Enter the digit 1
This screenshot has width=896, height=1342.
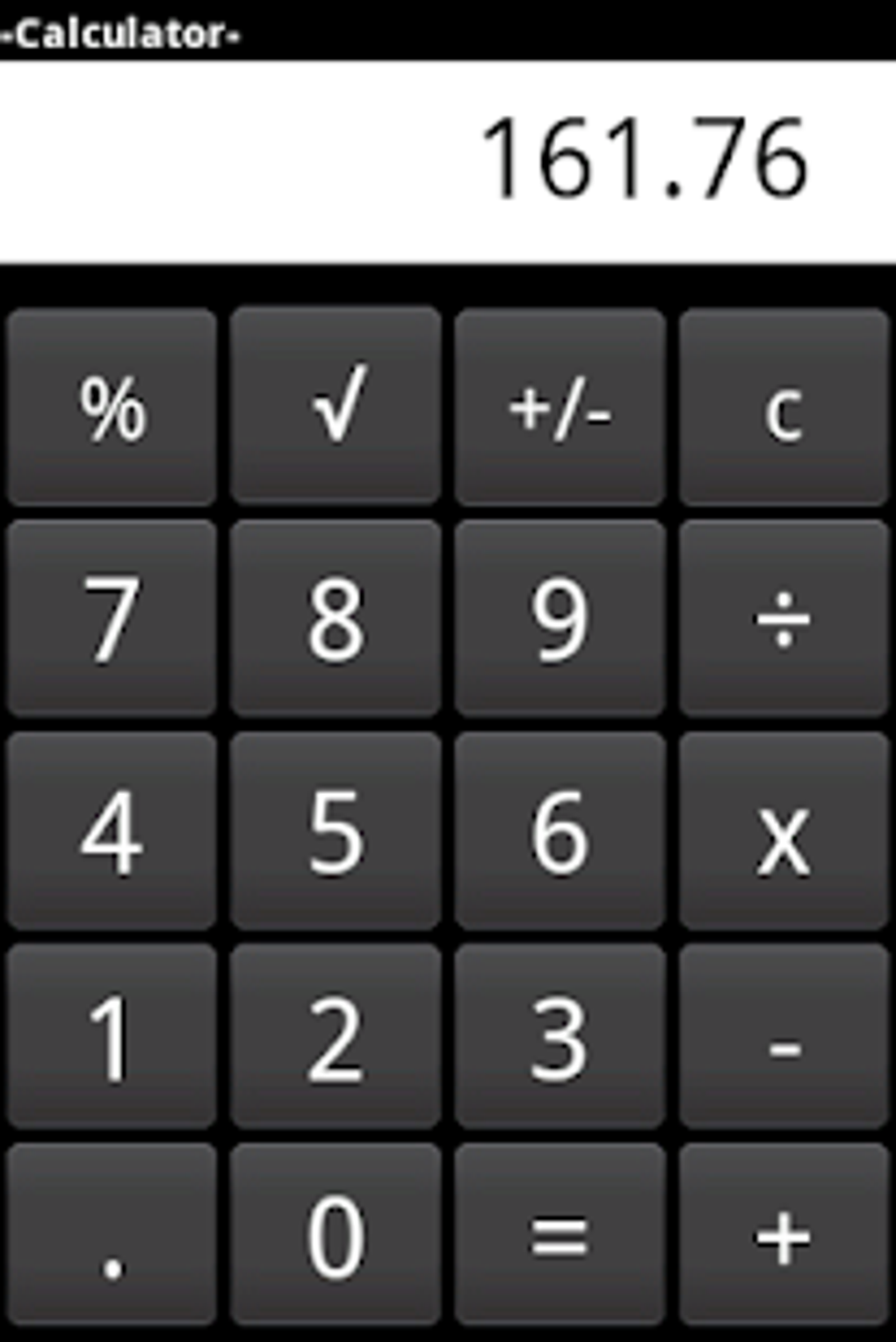pyautogui.click(x=112, y=1036)
